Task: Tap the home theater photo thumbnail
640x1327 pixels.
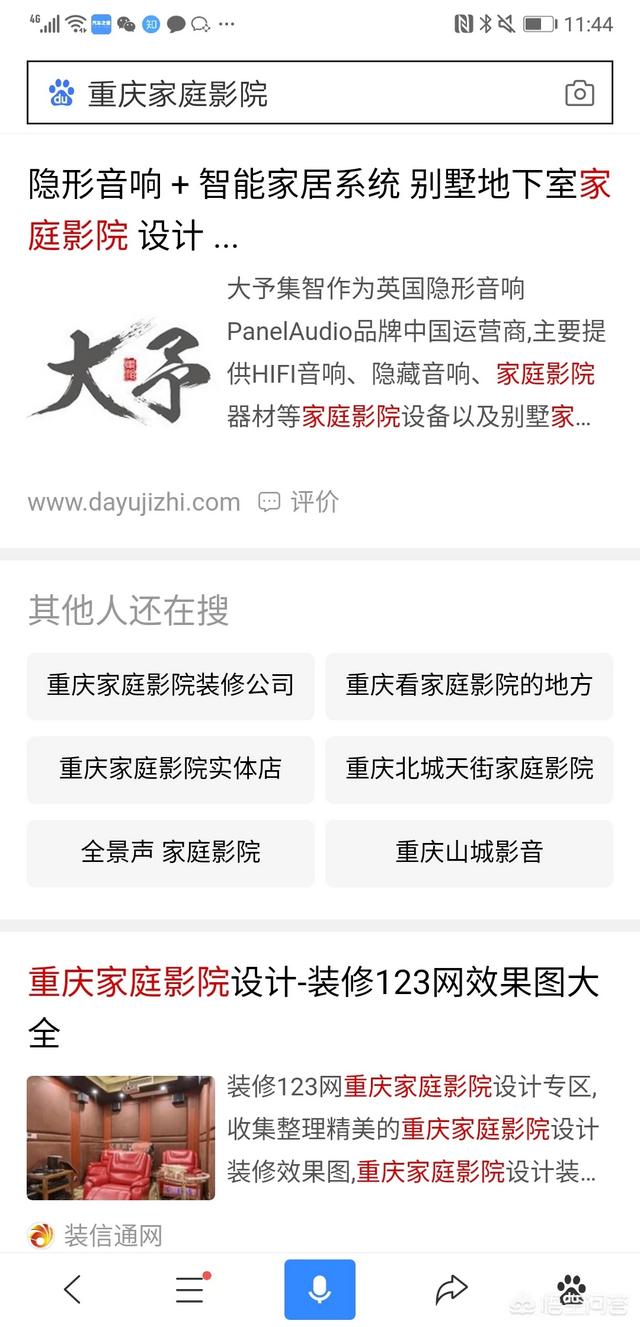Action: pos(120,1137)
